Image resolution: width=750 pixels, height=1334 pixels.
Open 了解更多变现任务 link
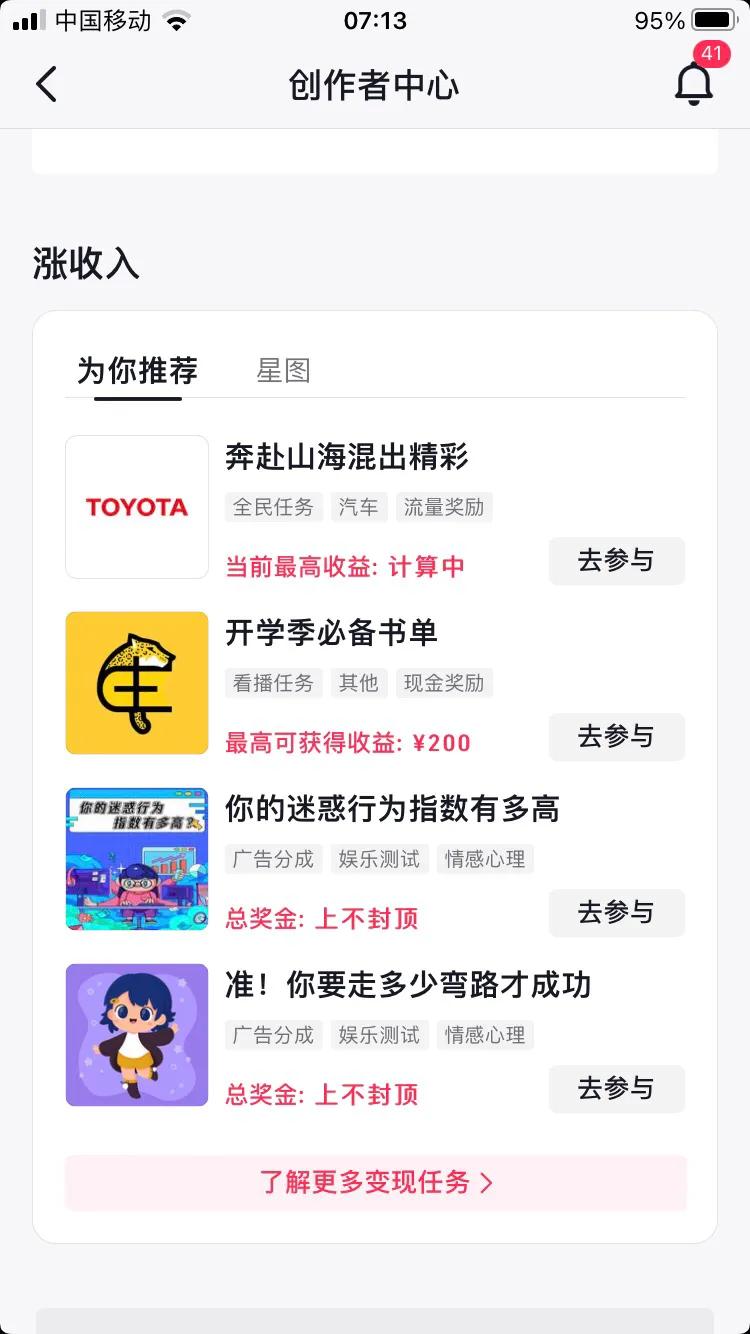374,1182
